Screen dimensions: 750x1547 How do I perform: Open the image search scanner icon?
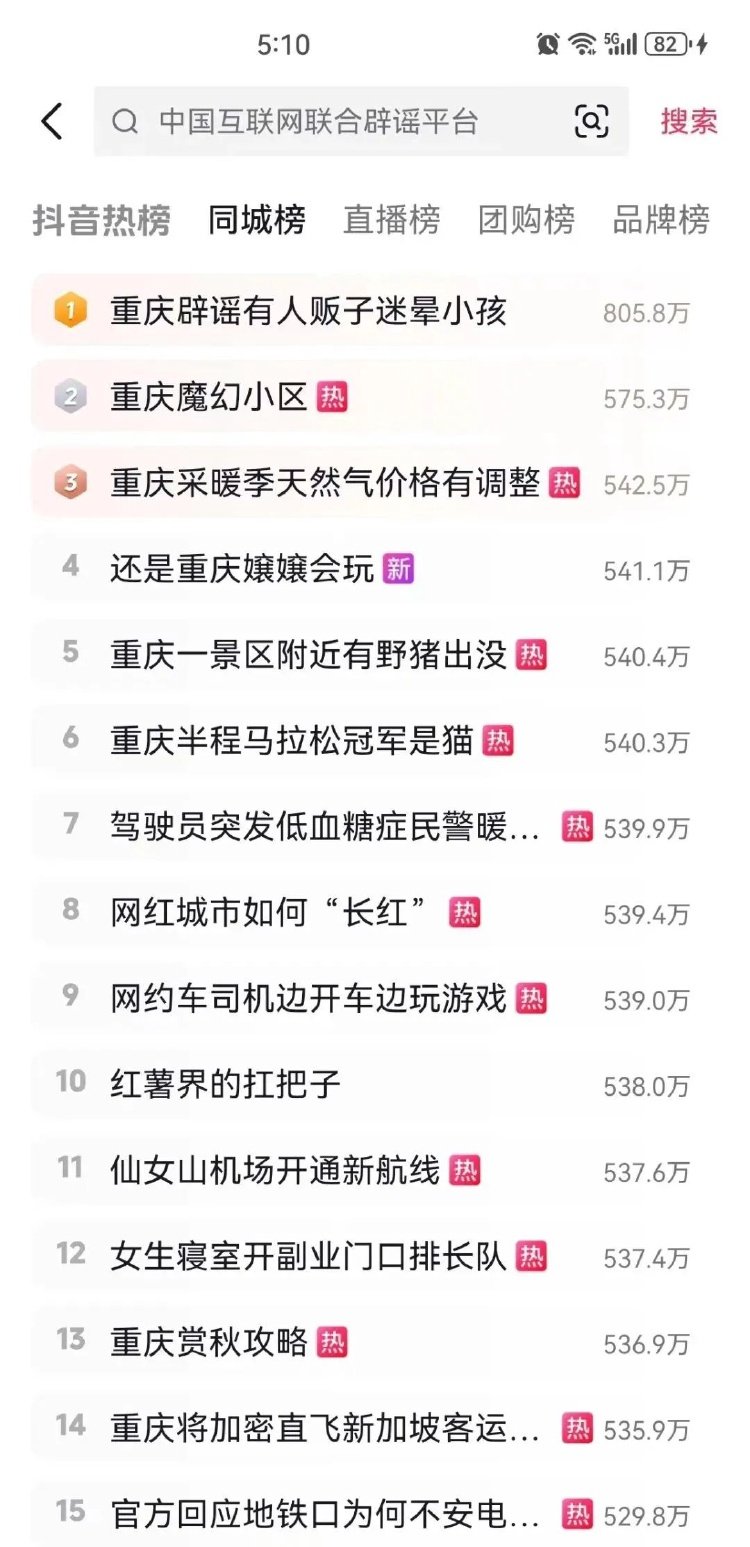point(593,119)
